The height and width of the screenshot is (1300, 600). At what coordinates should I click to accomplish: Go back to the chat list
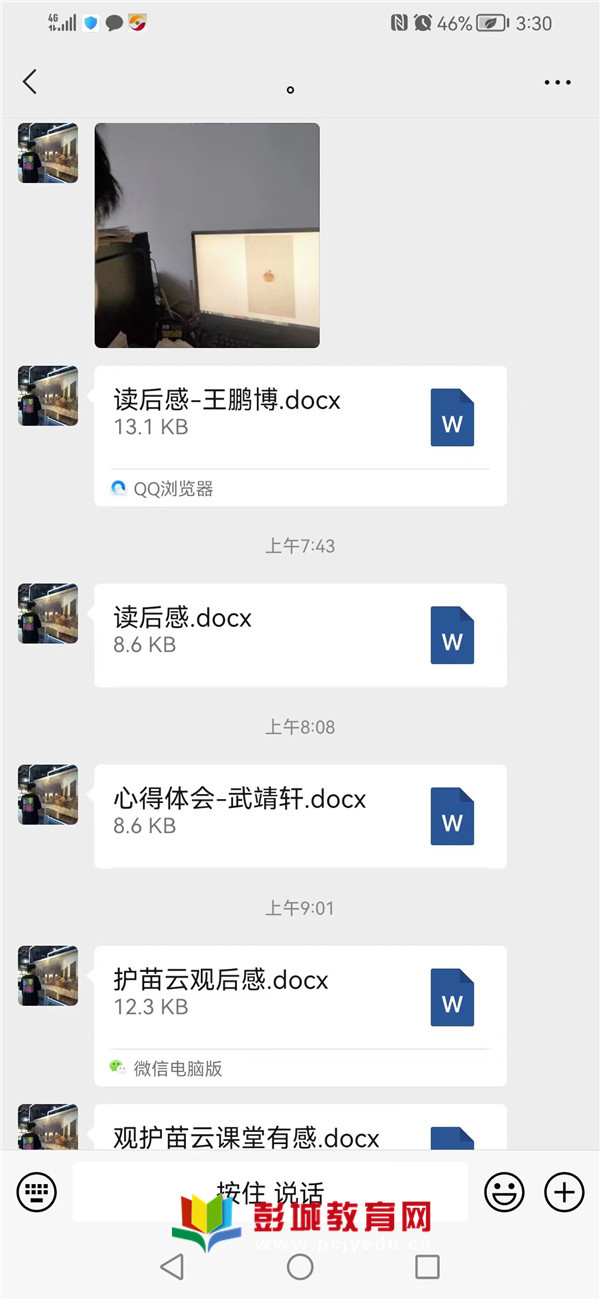coord(30,82)
